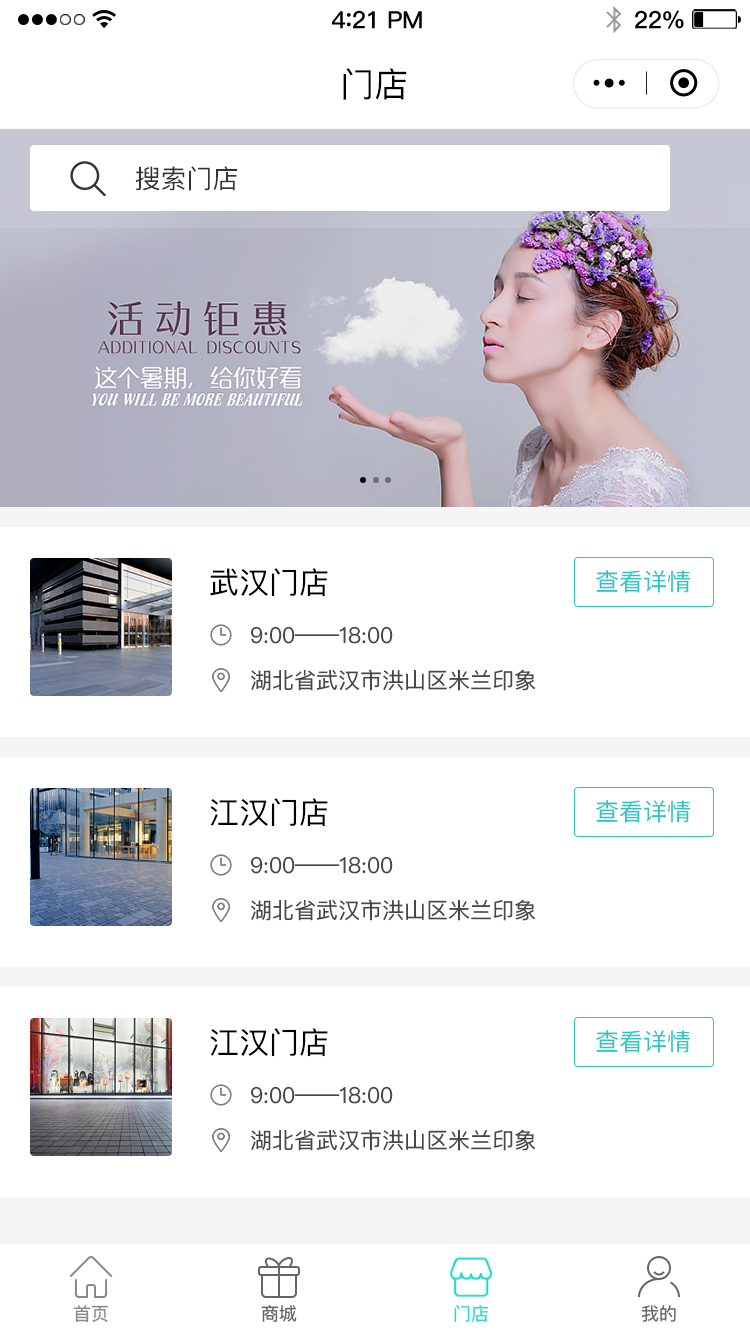The height and width of the screenshot is (1334, 750).
Task: Tap the 搜索门店 search field
Action: (x=350, y=178)
